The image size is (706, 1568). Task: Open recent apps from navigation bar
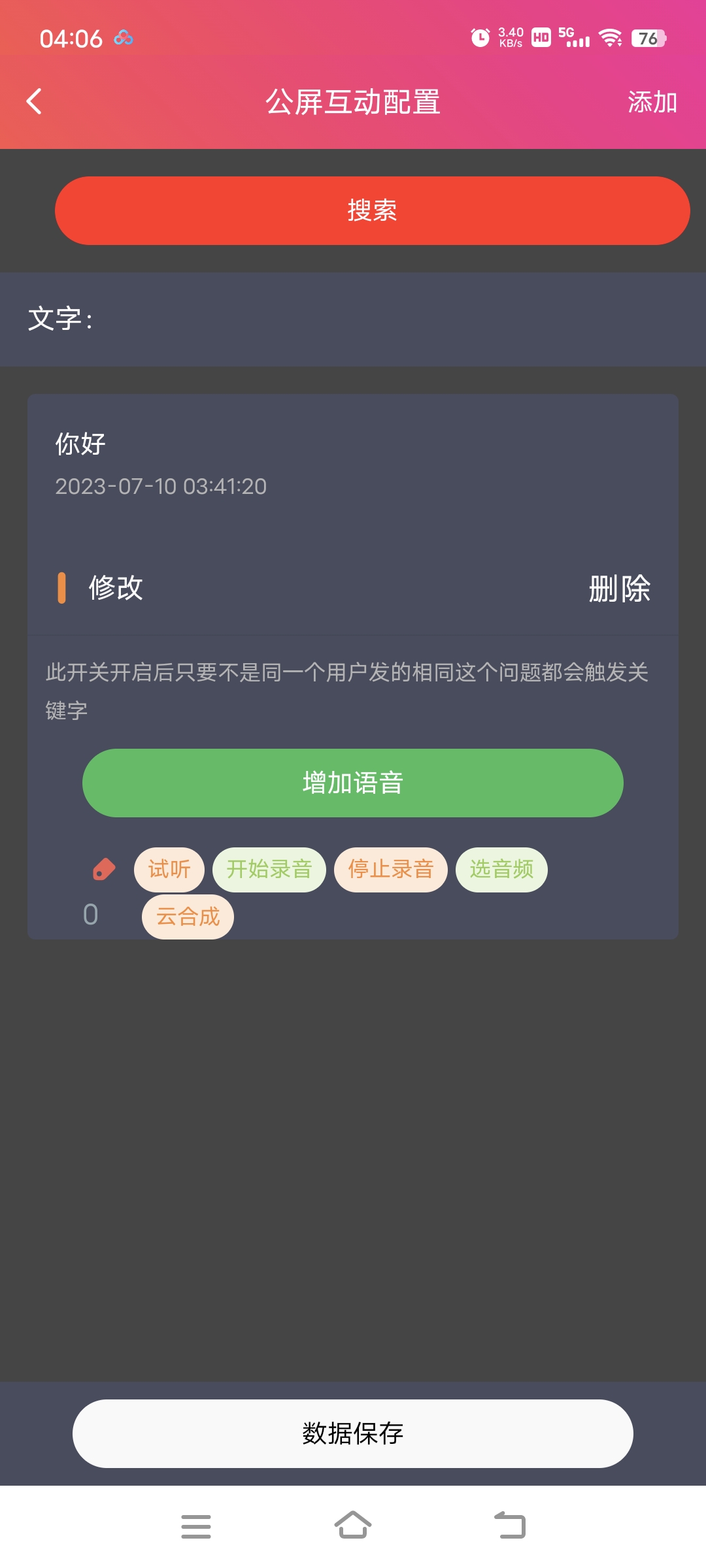click(196, 1526)
